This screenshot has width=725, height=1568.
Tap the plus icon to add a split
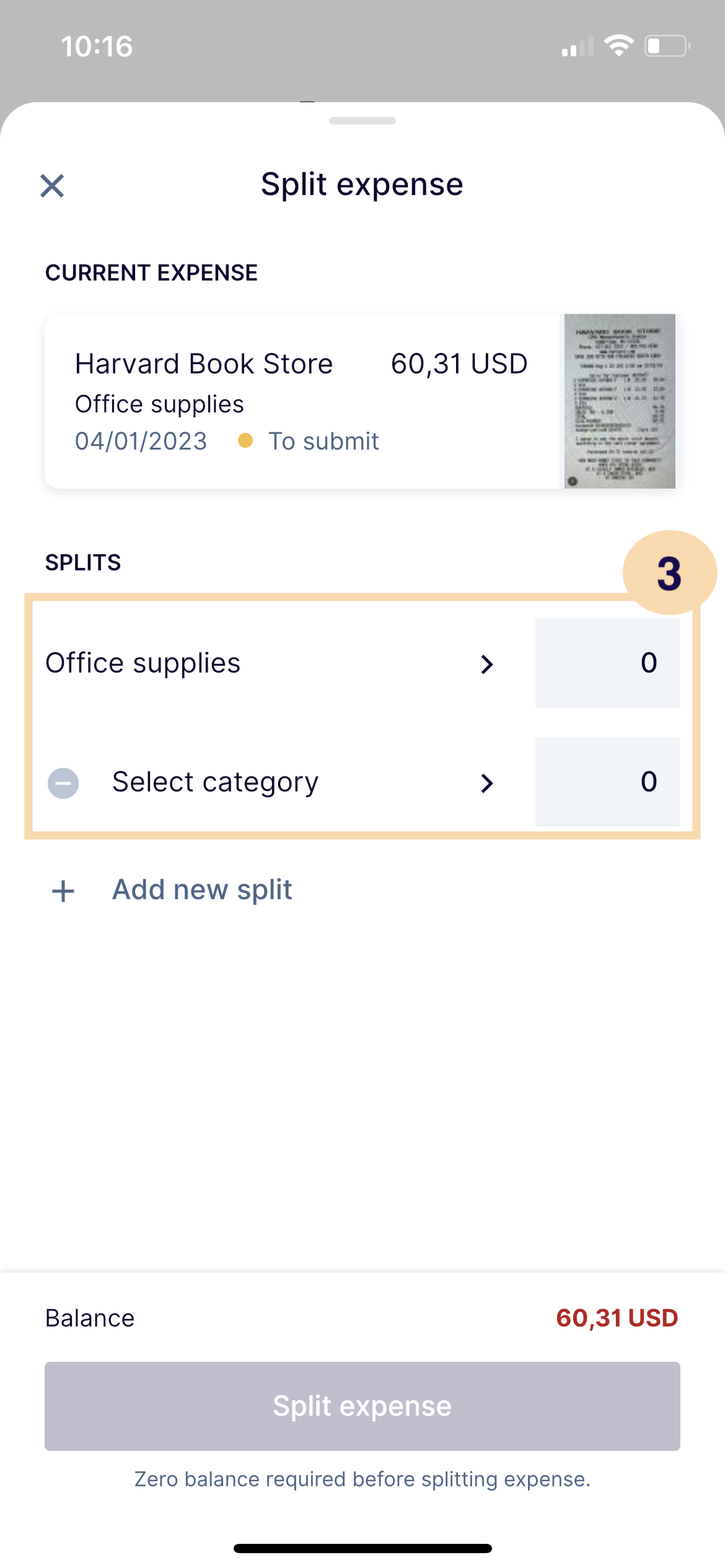coord(63,891)
